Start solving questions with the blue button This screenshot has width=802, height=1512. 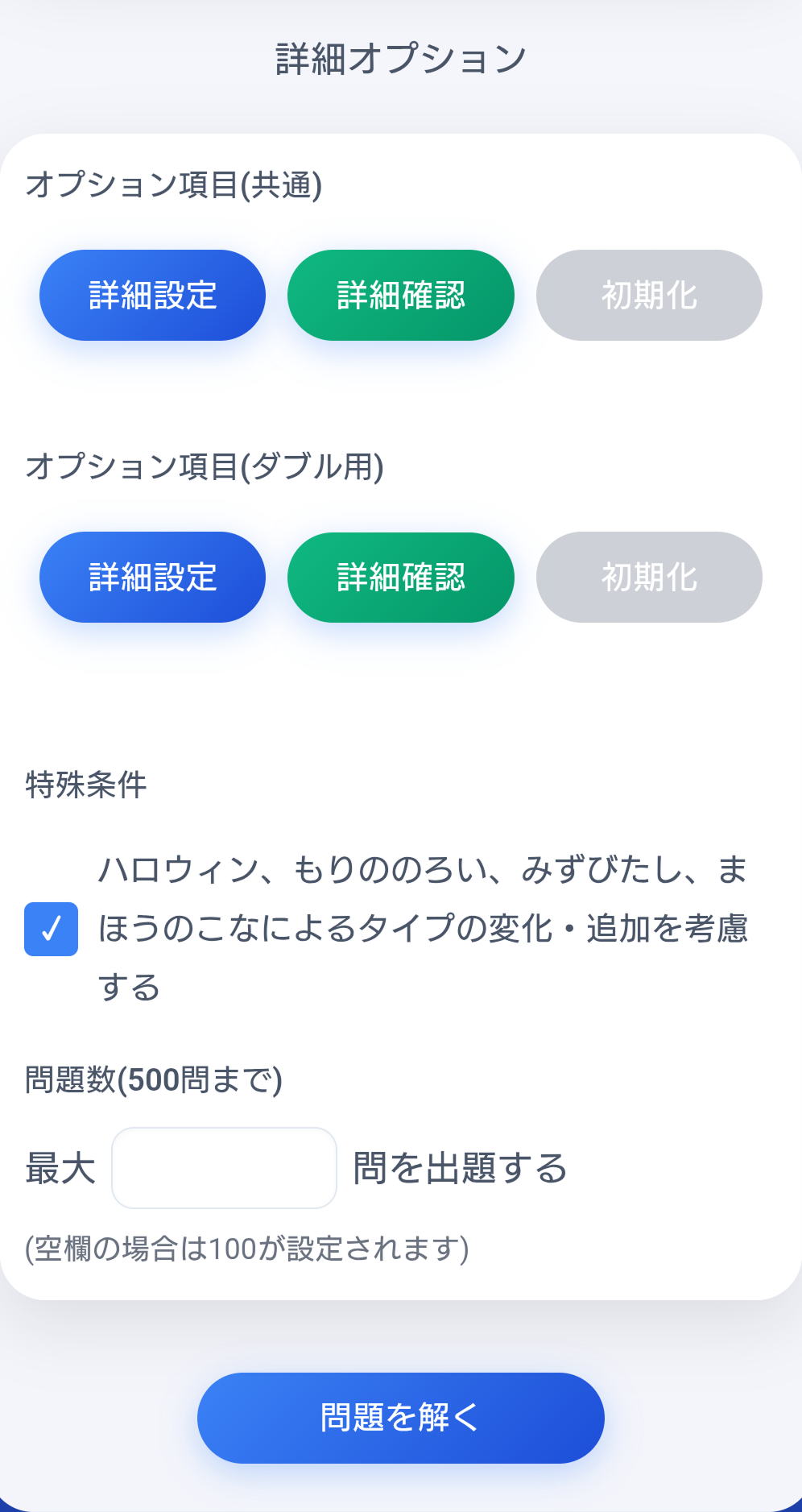(x=400, y=1418)
